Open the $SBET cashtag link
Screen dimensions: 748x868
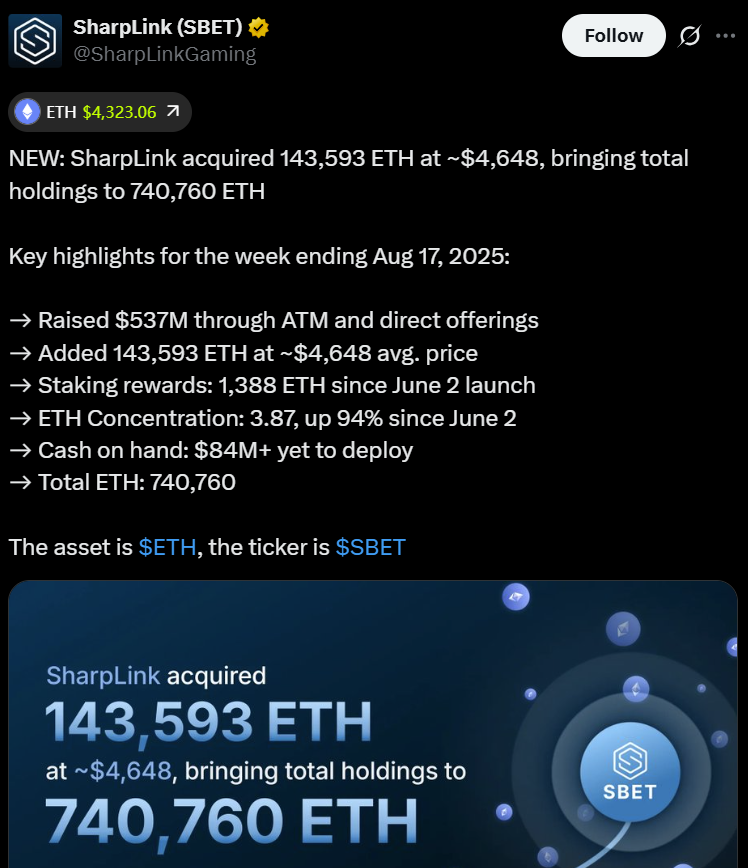click(370, 547)
